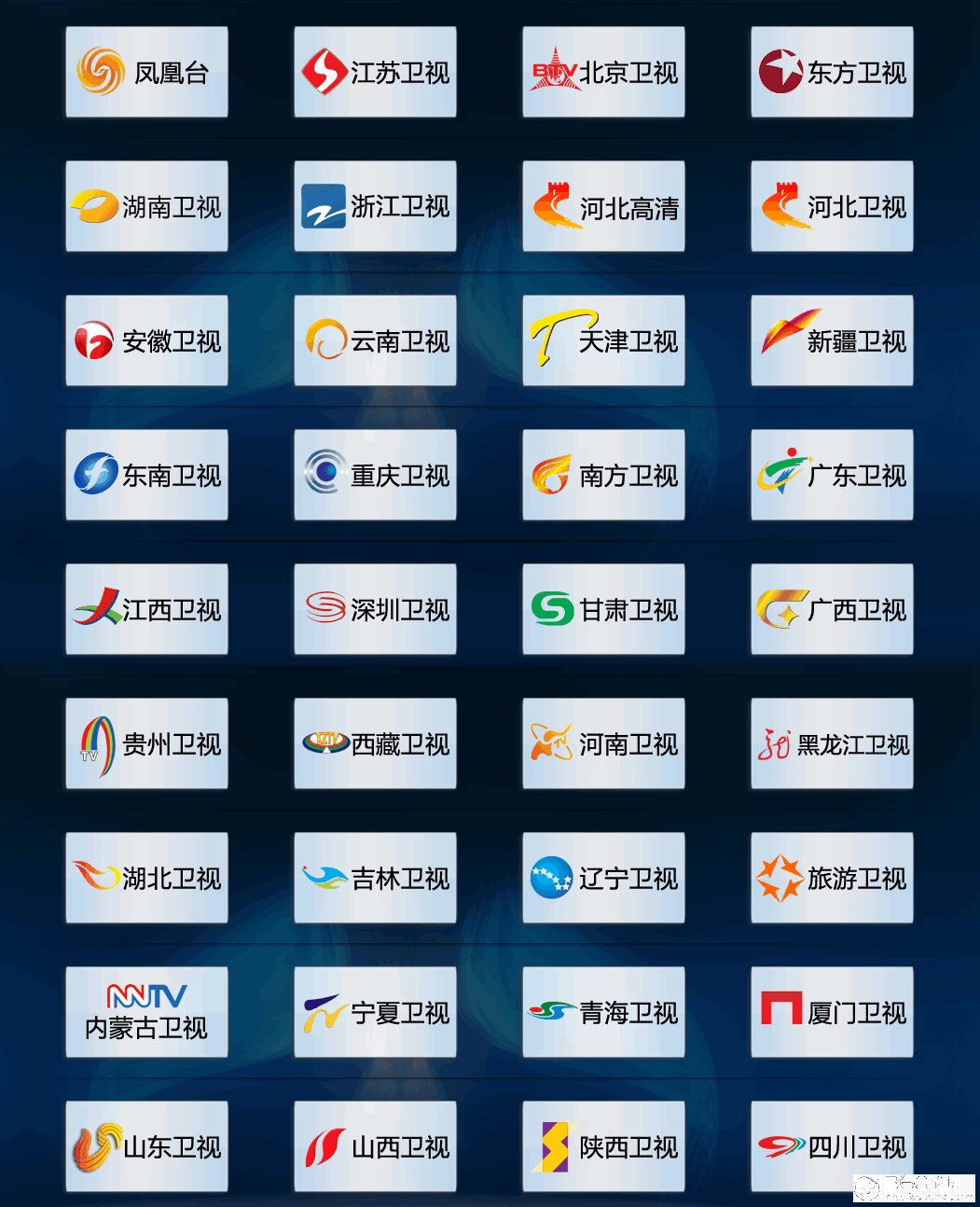Choose 深圳卫视 channel

[375, 609]
